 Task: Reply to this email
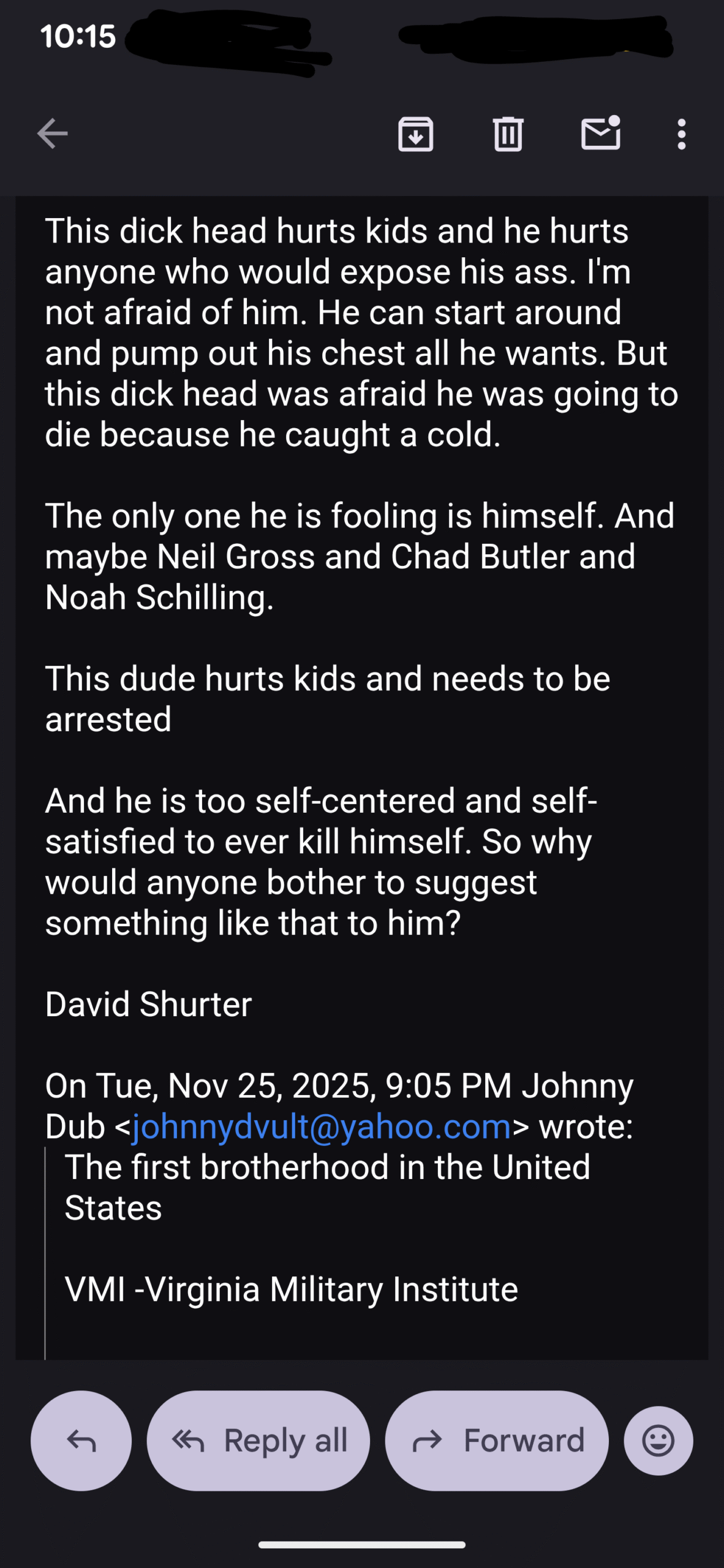click(x=81, y=1441)
